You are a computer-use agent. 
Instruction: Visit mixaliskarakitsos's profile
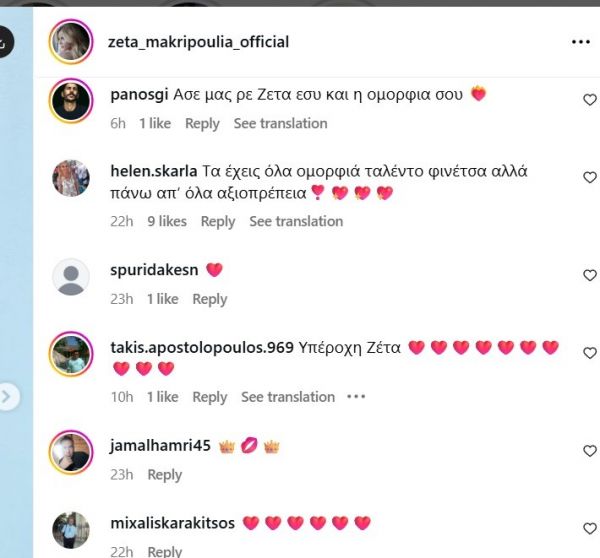174,523
